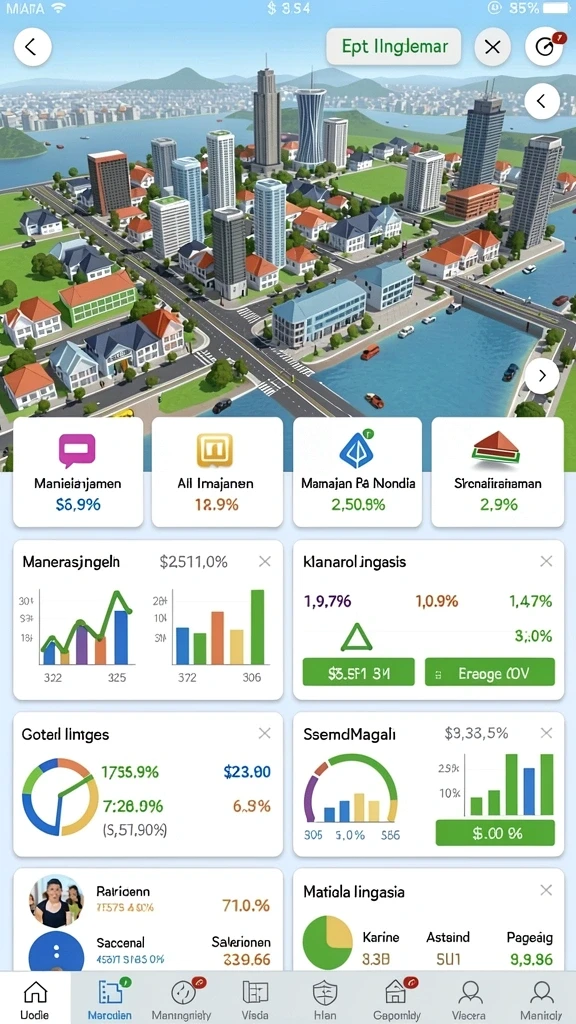Switch to the Uodle home tab
This screenshot has height=1024, width=576.
(x=35, y=998)
